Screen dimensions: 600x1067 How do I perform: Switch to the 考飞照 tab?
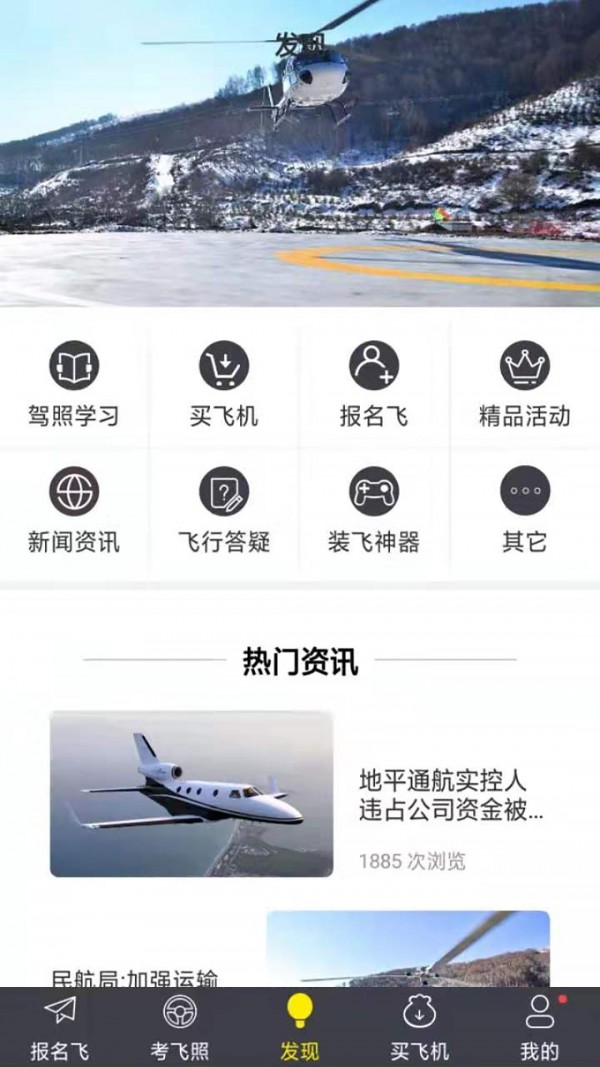[x=180, y=1028]
